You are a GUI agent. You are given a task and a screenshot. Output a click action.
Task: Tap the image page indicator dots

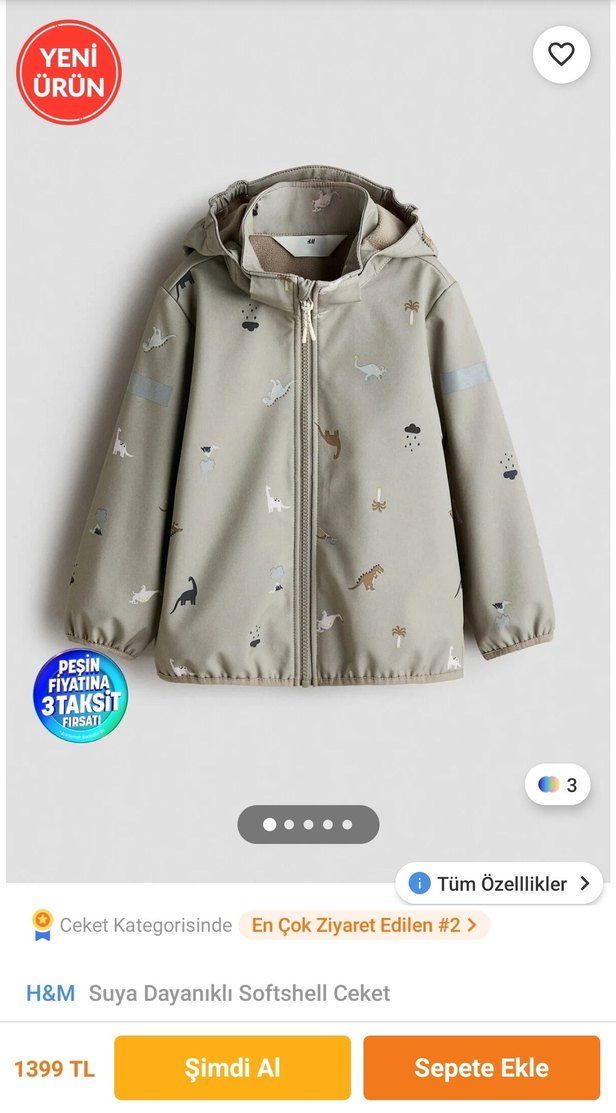click(308, 825)
